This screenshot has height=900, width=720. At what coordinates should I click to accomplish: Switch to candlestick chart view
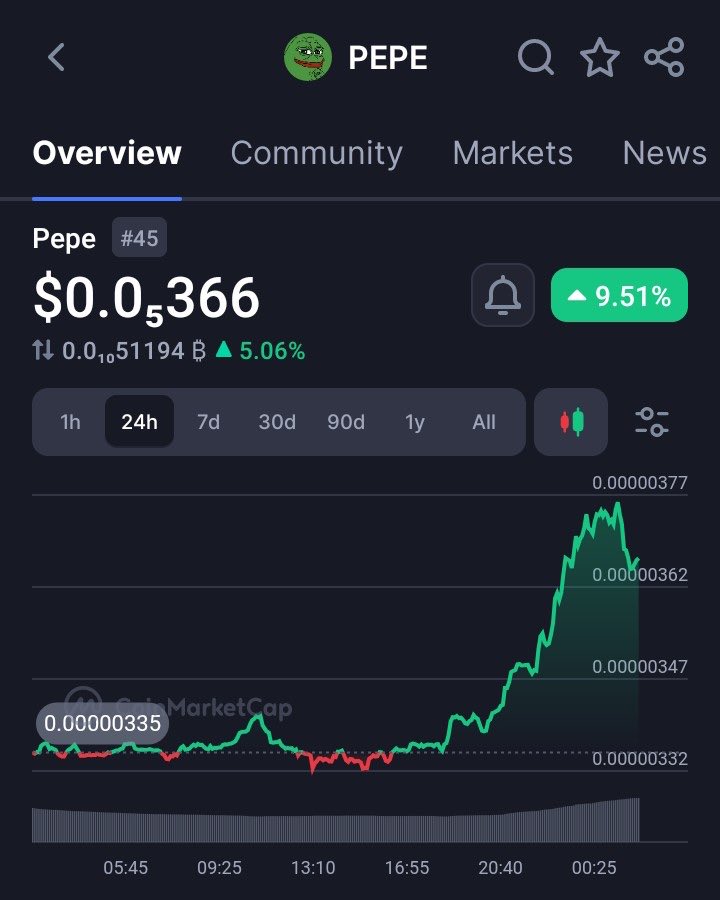click(571, 422)
